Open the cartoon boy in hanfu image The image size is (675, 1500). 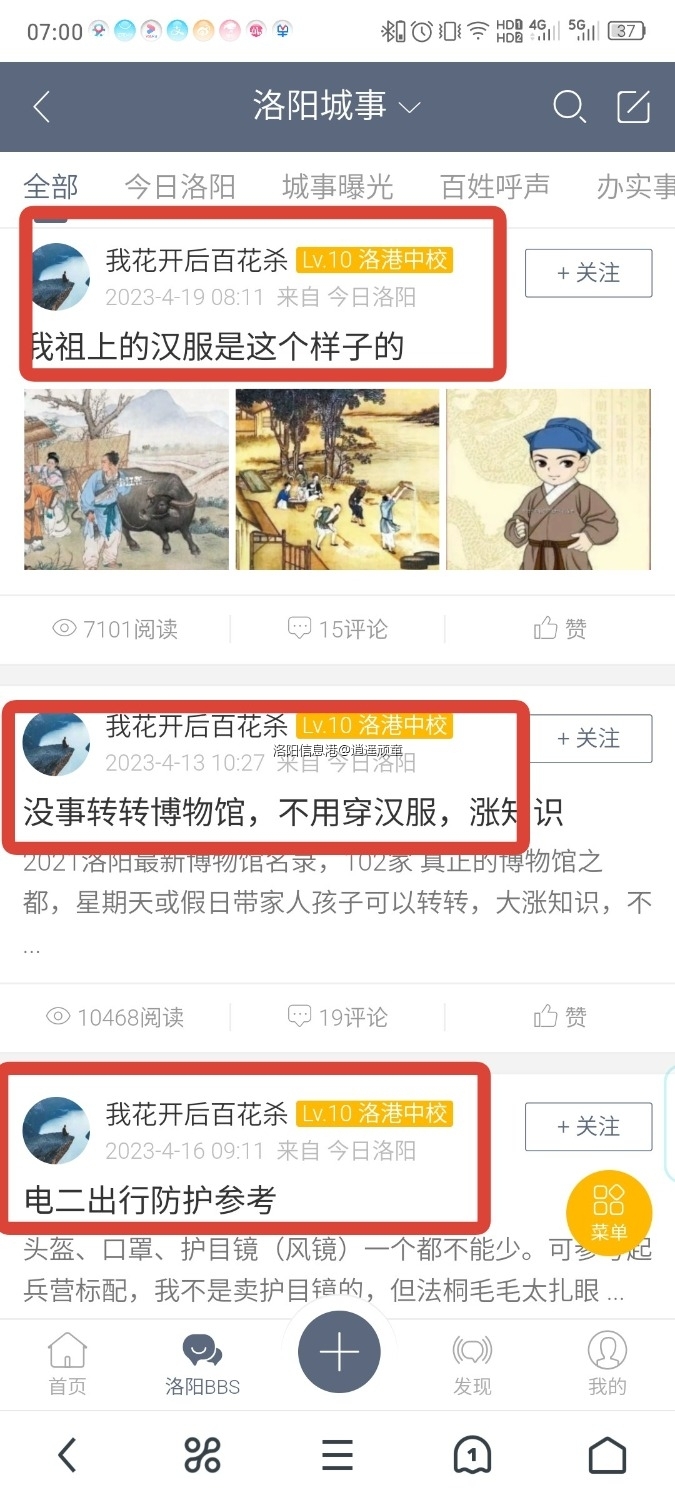[x=548, y=479]
